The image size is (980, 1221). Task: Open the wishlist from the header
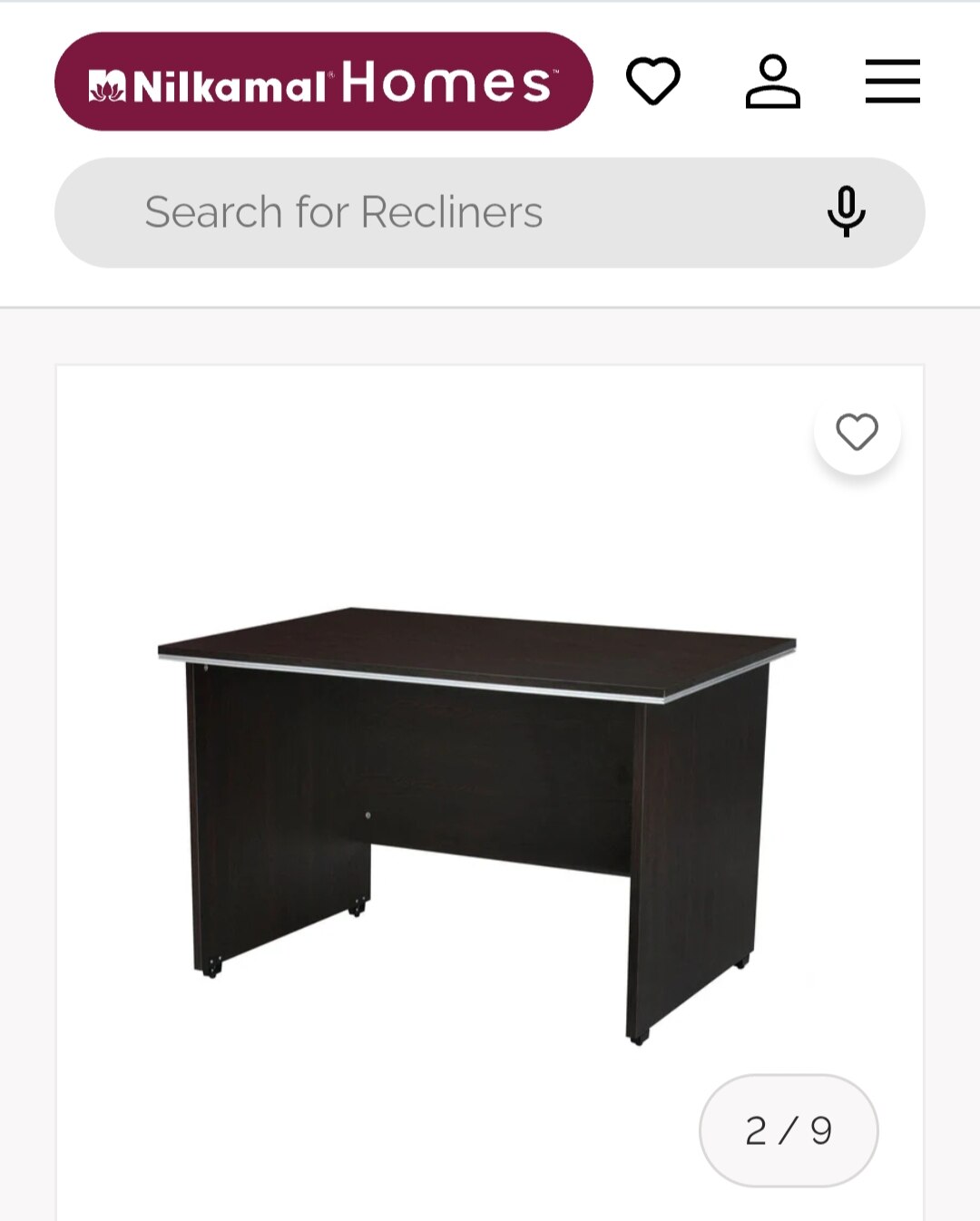tap(653, 81)
